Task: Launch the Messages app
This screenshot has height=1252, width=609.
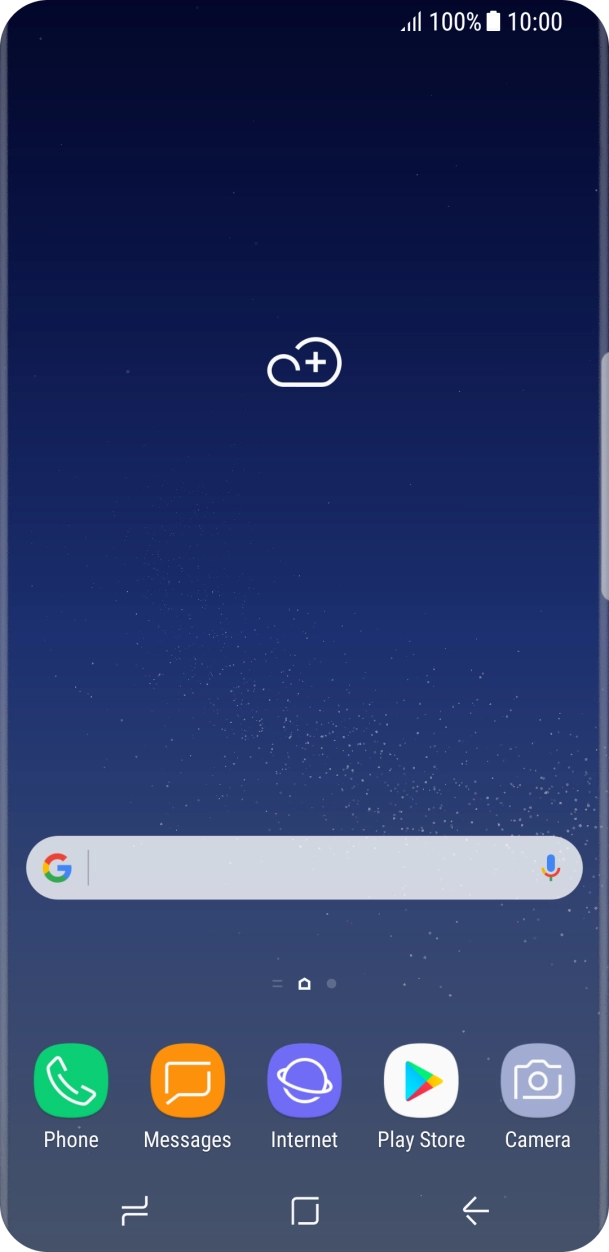Action: click(187, 1081)
